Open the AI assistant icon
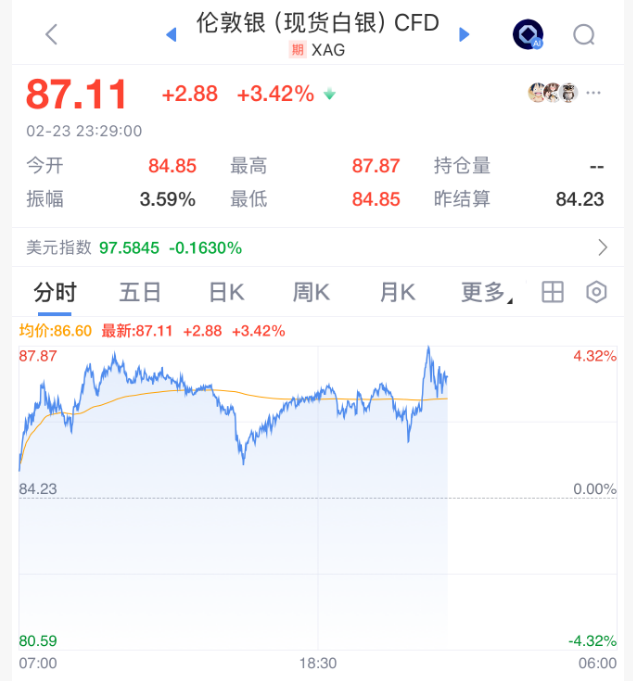This screenshot has width=633, height=681. (x=527, y=35)
